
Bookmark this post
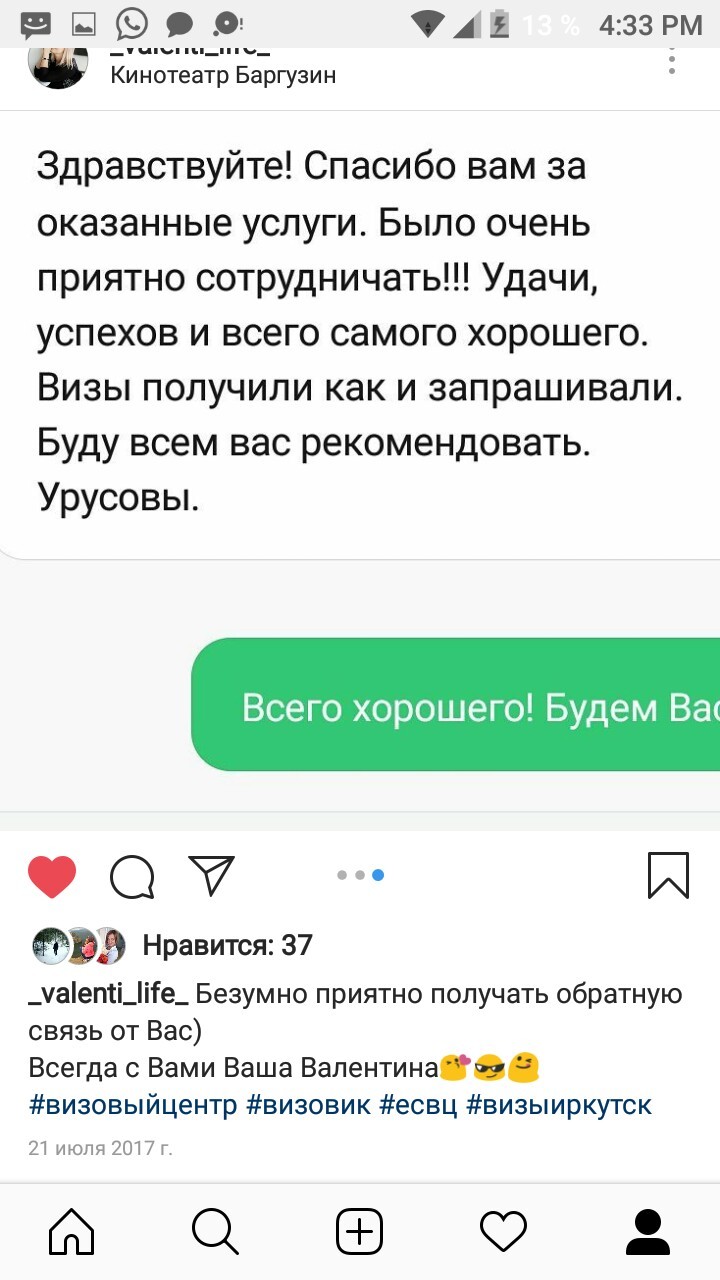click(667, 875)
